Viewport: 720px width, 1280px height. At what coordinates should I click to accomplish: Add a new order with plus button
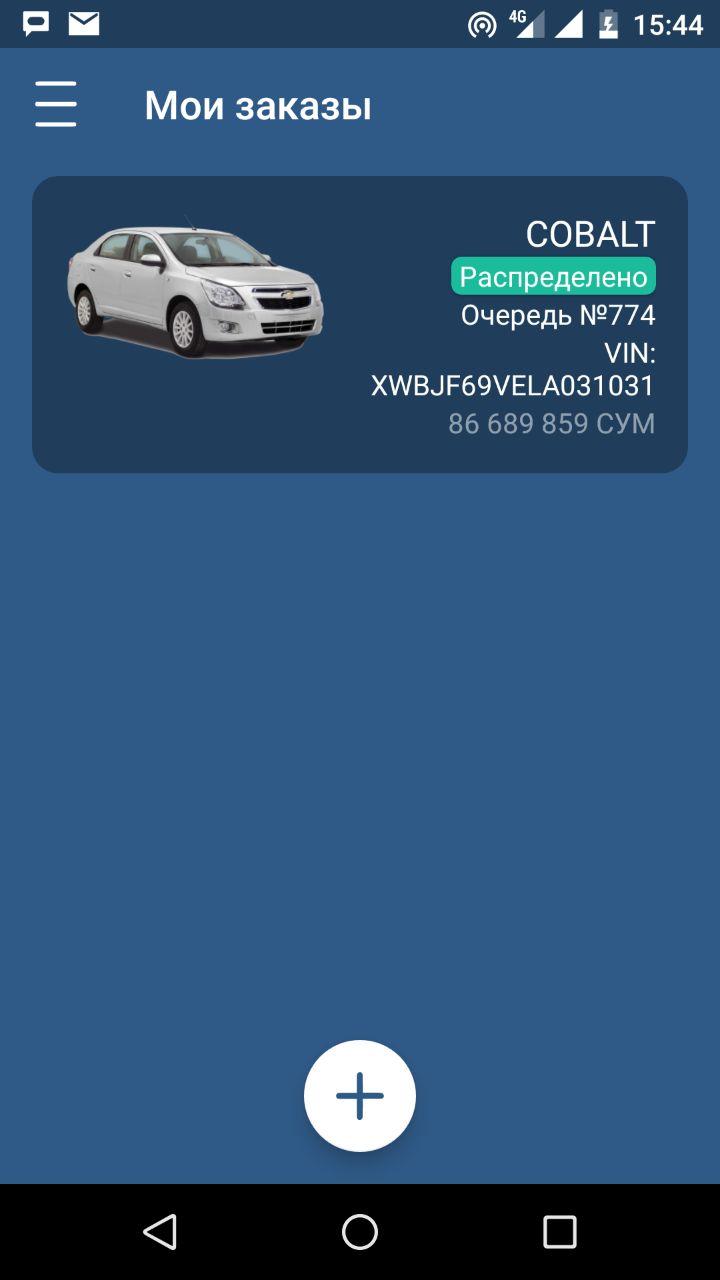pyautogui.click(x=360, y=1096)
